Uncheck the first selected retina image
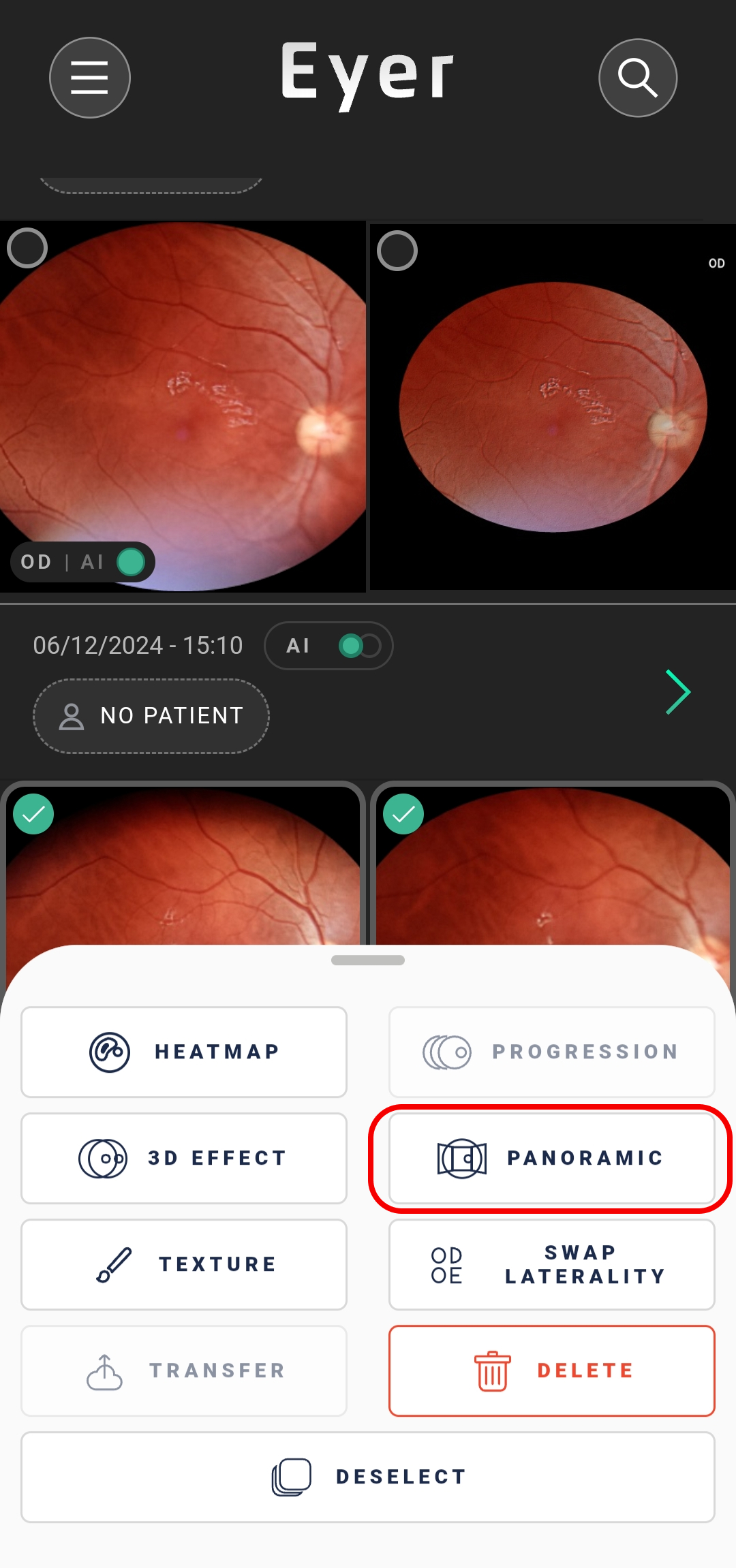 point(33,814)
